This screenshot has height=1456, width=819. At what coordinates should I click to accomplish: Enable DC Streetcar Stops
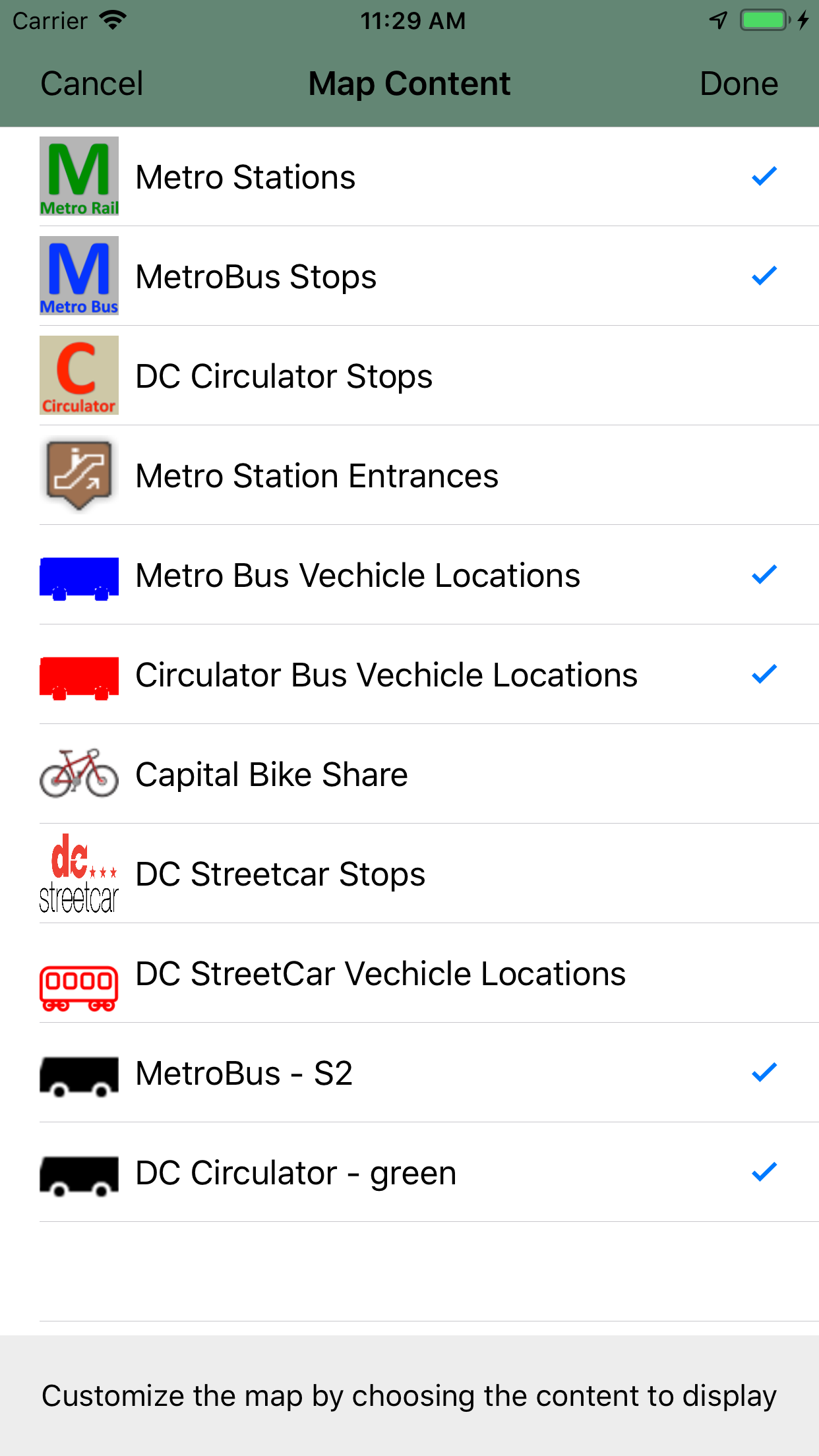click(x=409, y=874)
